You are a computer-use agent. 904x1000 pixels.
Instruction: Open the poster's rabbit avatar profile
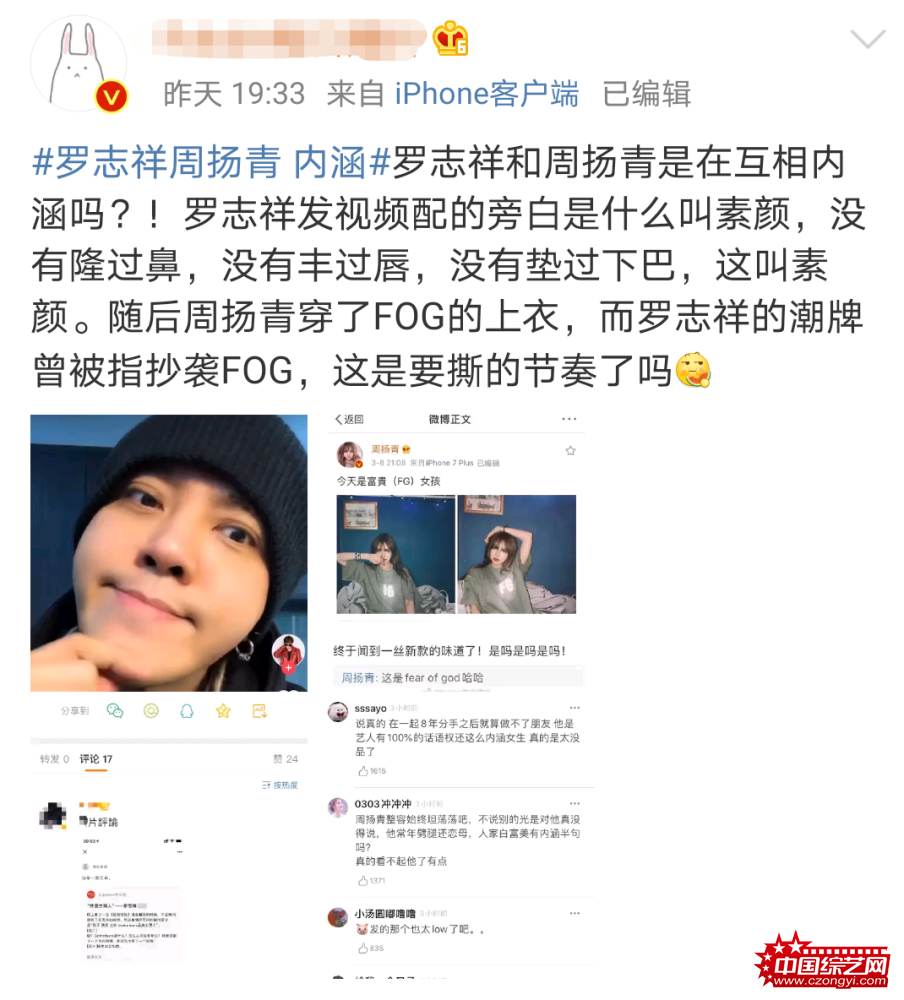(x=78, y=63)
